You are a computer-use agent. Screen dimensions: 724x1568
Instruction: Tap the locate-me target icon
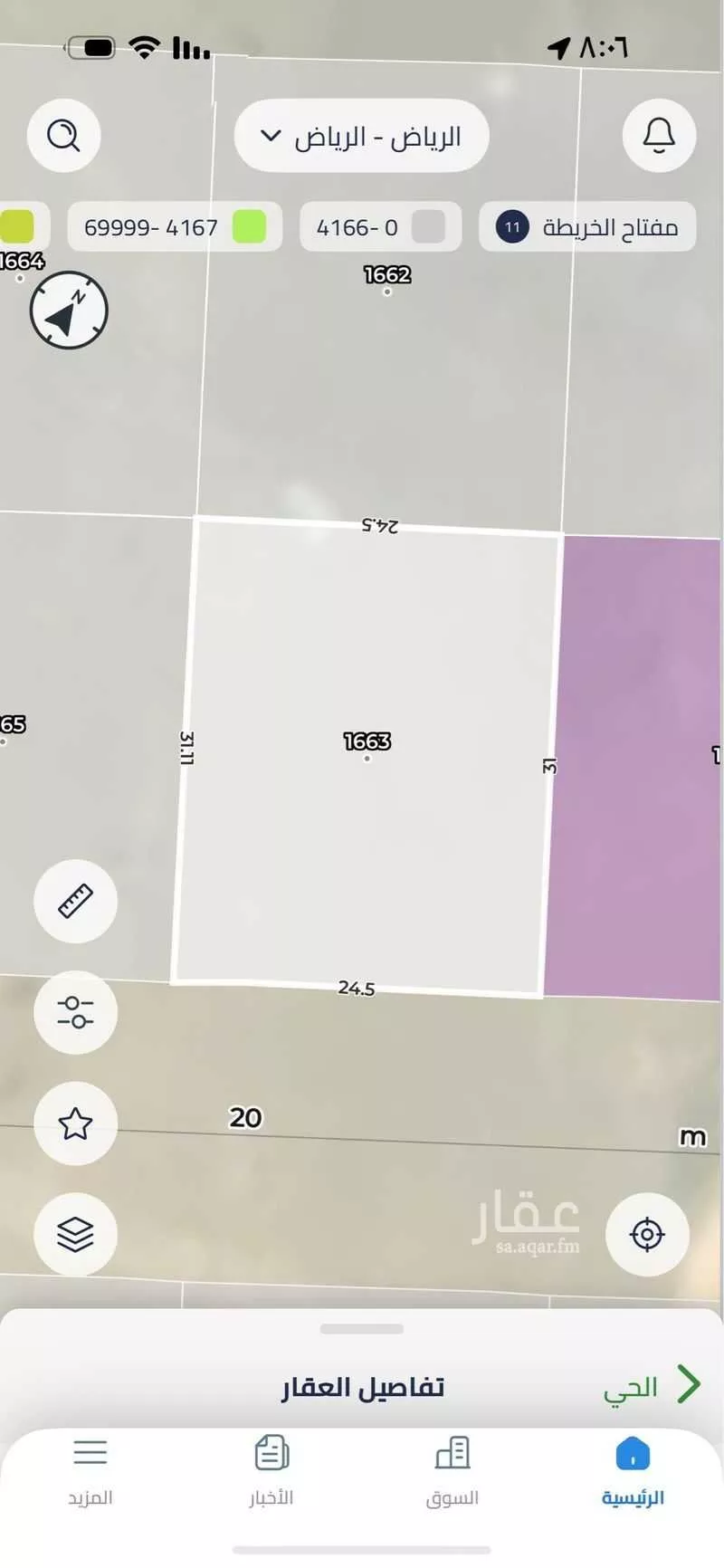(x=648, y=1234)
